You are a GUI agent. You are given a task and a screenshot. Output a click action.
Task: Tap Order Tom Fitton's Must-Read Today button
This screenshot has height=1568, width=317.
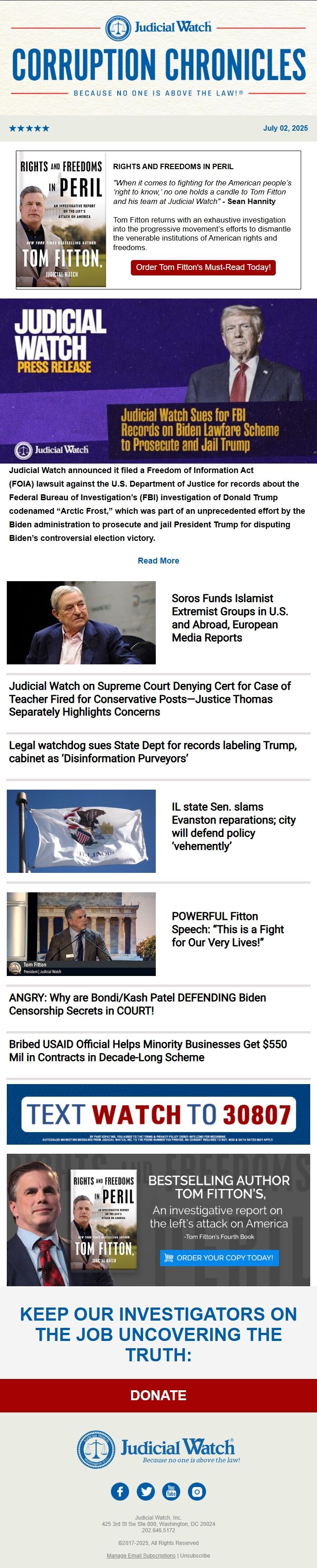203,267
